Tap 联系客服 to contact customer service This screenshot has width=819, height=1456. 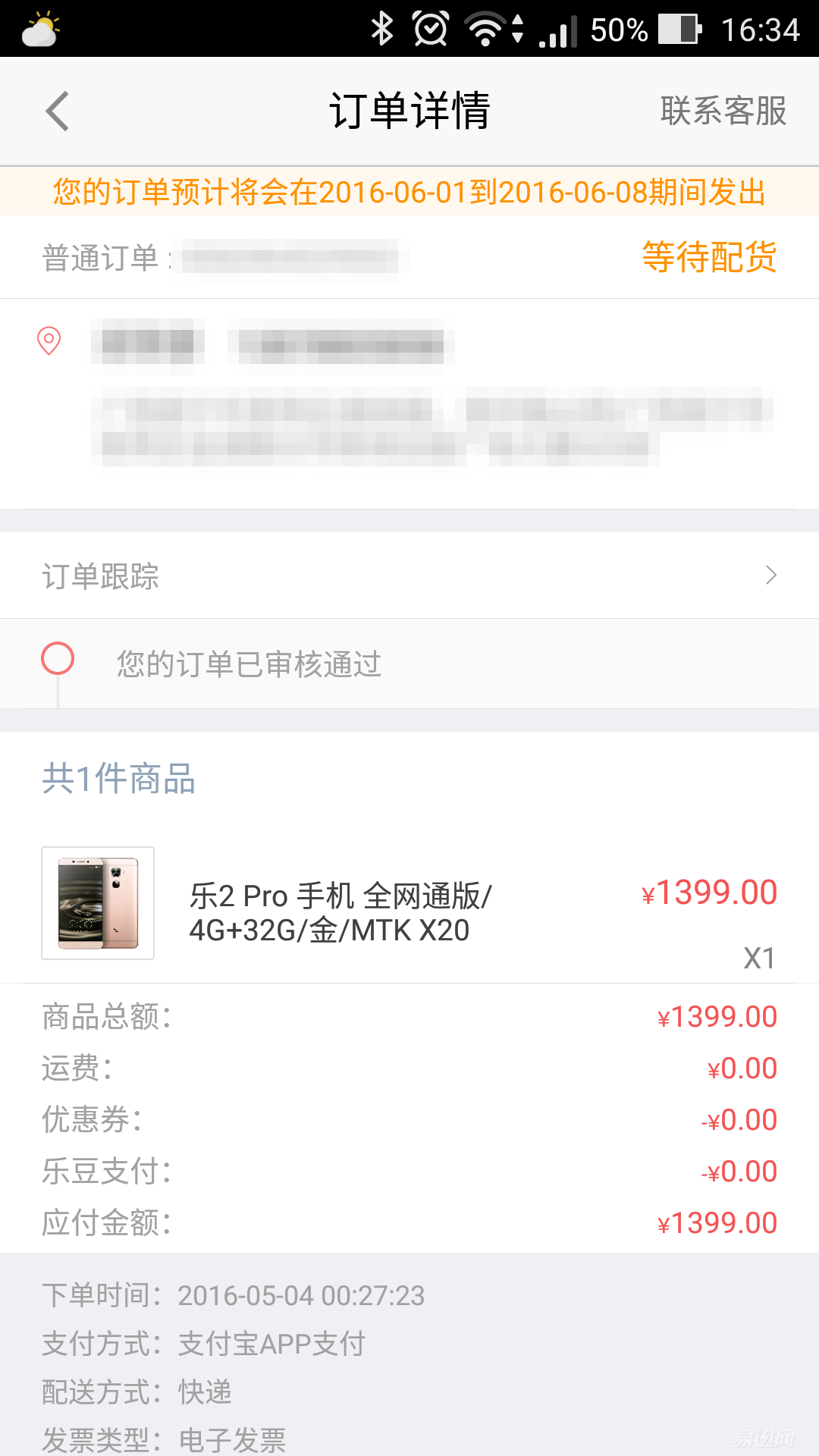point(723,111)
